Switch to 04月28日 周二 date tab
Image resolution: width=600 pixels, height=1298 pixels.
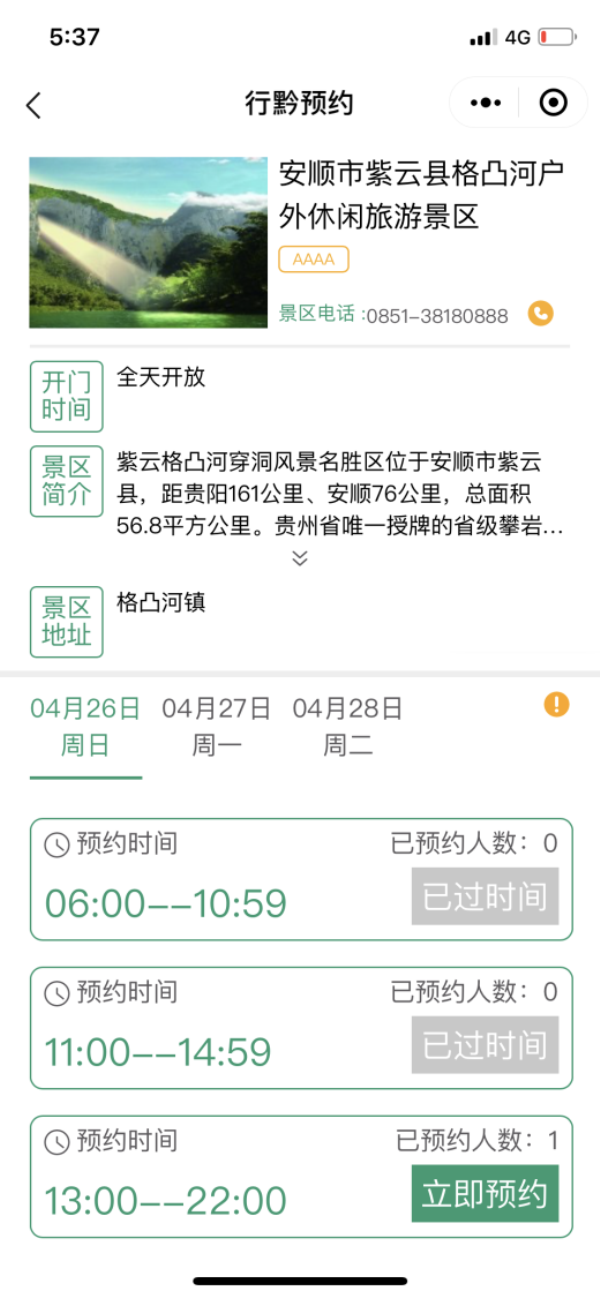point(347,727)
